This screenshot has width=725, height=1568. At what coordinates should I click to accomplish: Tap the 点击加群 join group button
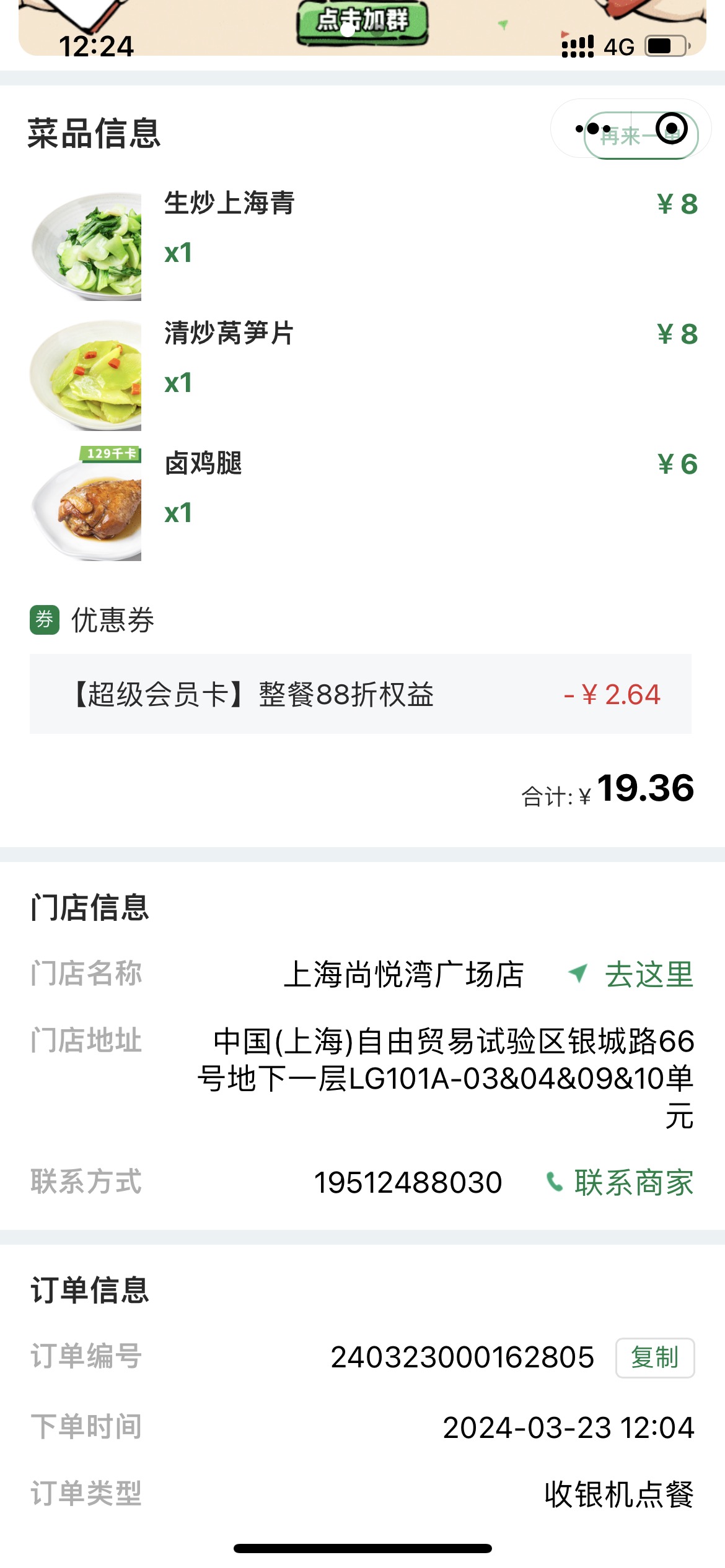(362, 23)
